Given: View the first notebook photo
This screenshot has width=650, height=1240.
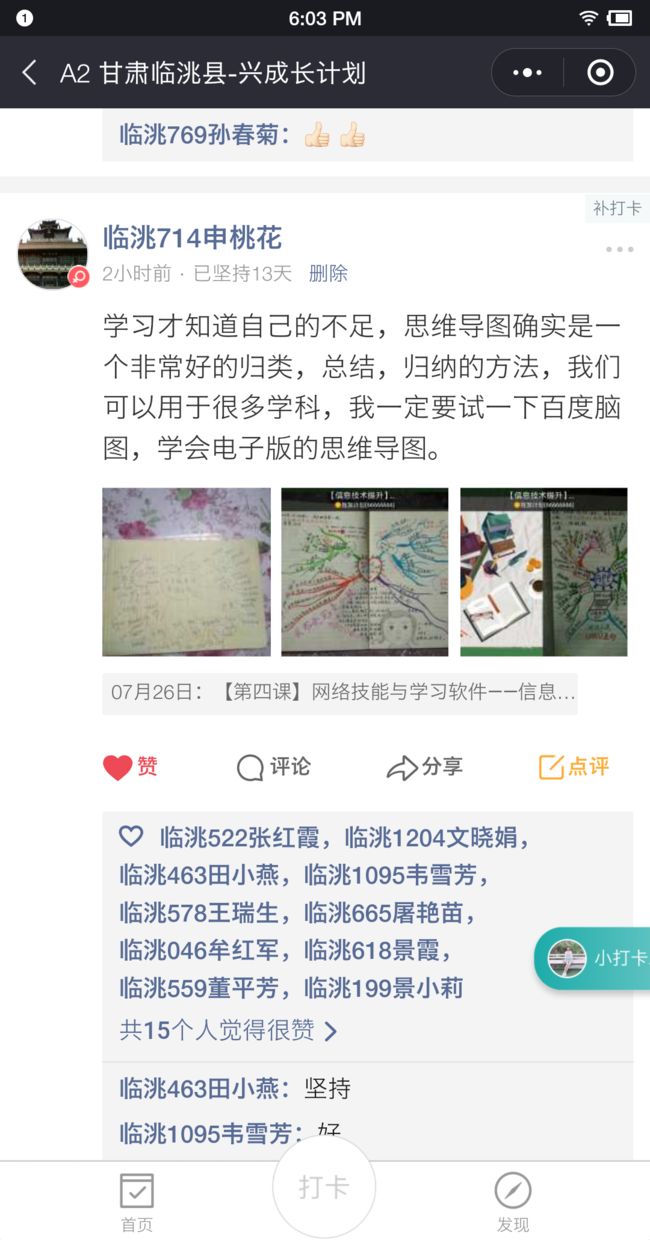Looking at the screenshot, I should pyautogui.click(x=186, y=572).
